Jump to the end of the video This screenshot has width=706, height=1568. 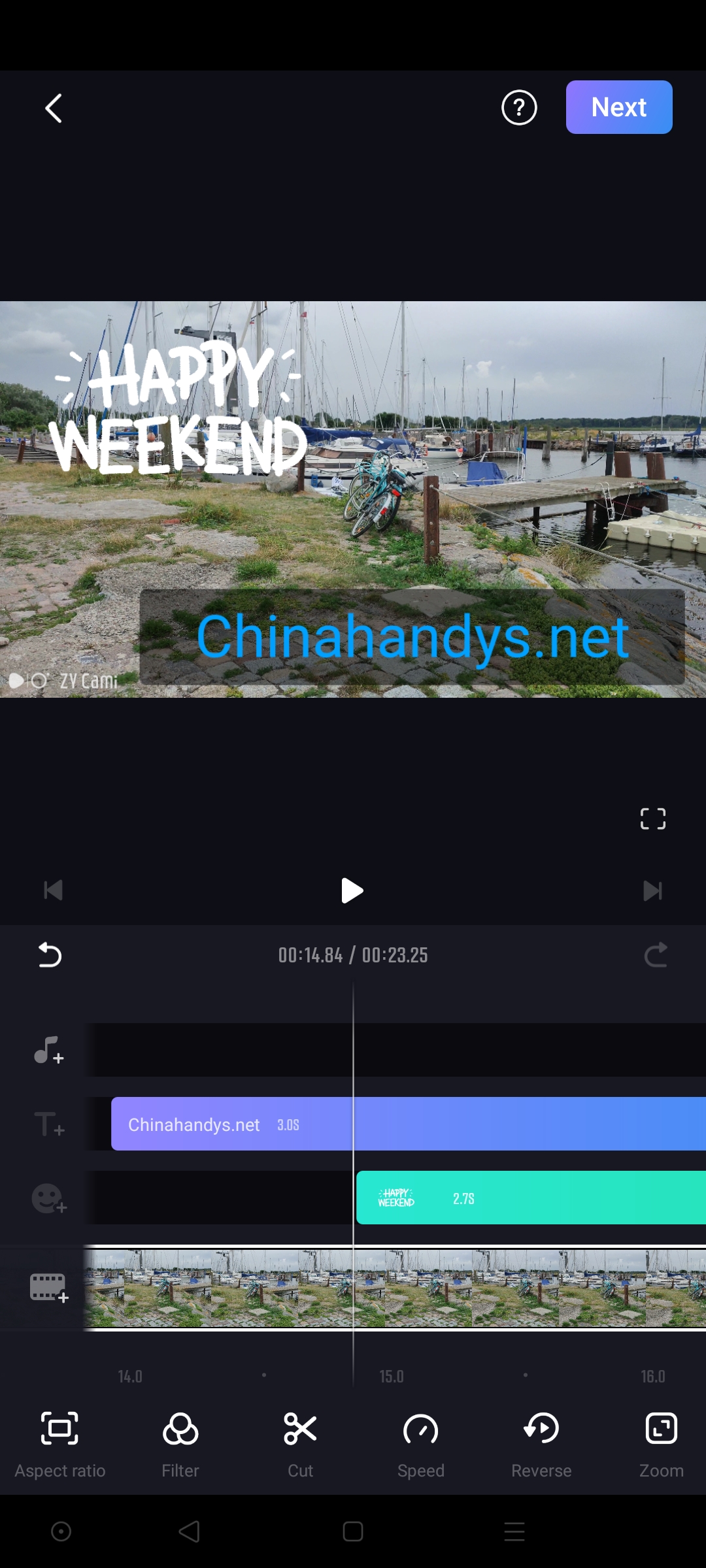(652, 890)
